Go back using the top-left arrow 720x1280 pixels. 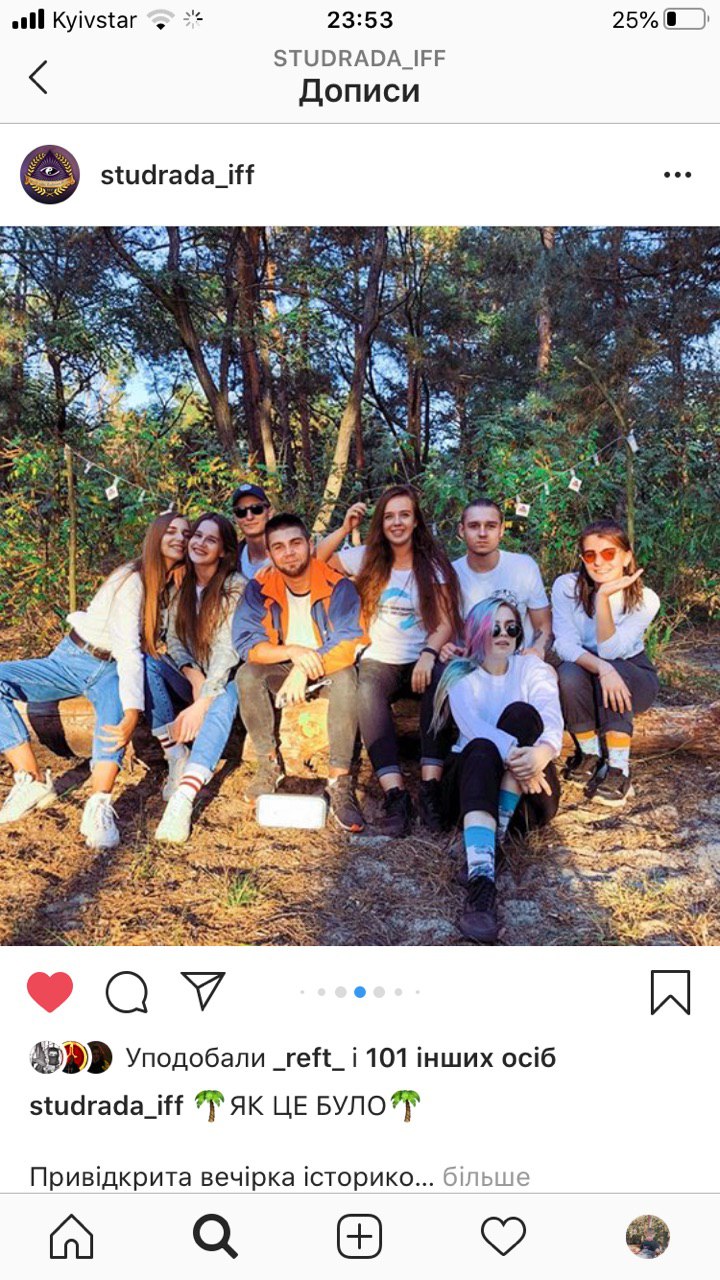[38, 77]
